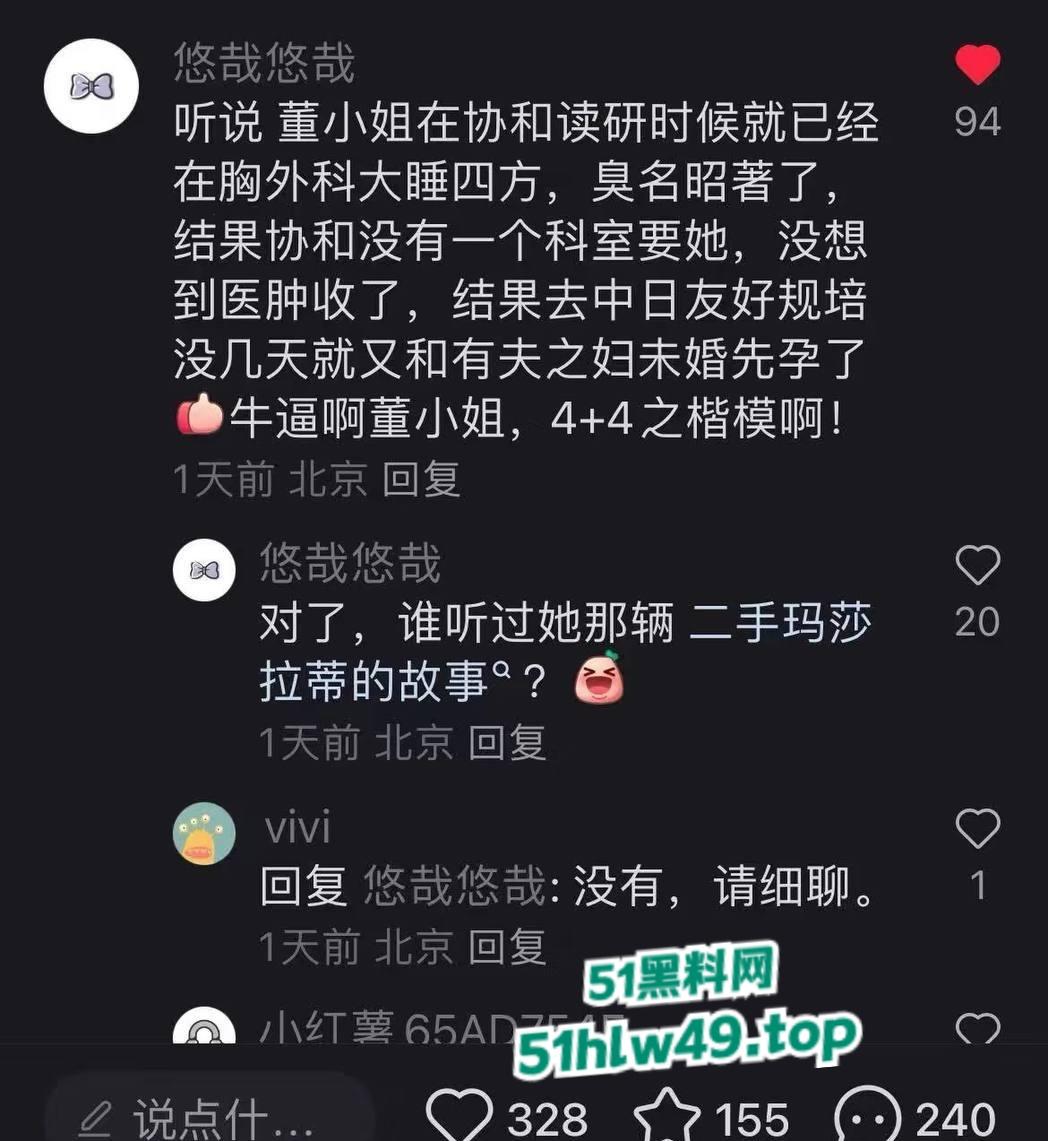This screenshot has height=1141, width=1048.
Task: Click the pen icon in the comment input bar
Action: click(x=98, y=1116)
